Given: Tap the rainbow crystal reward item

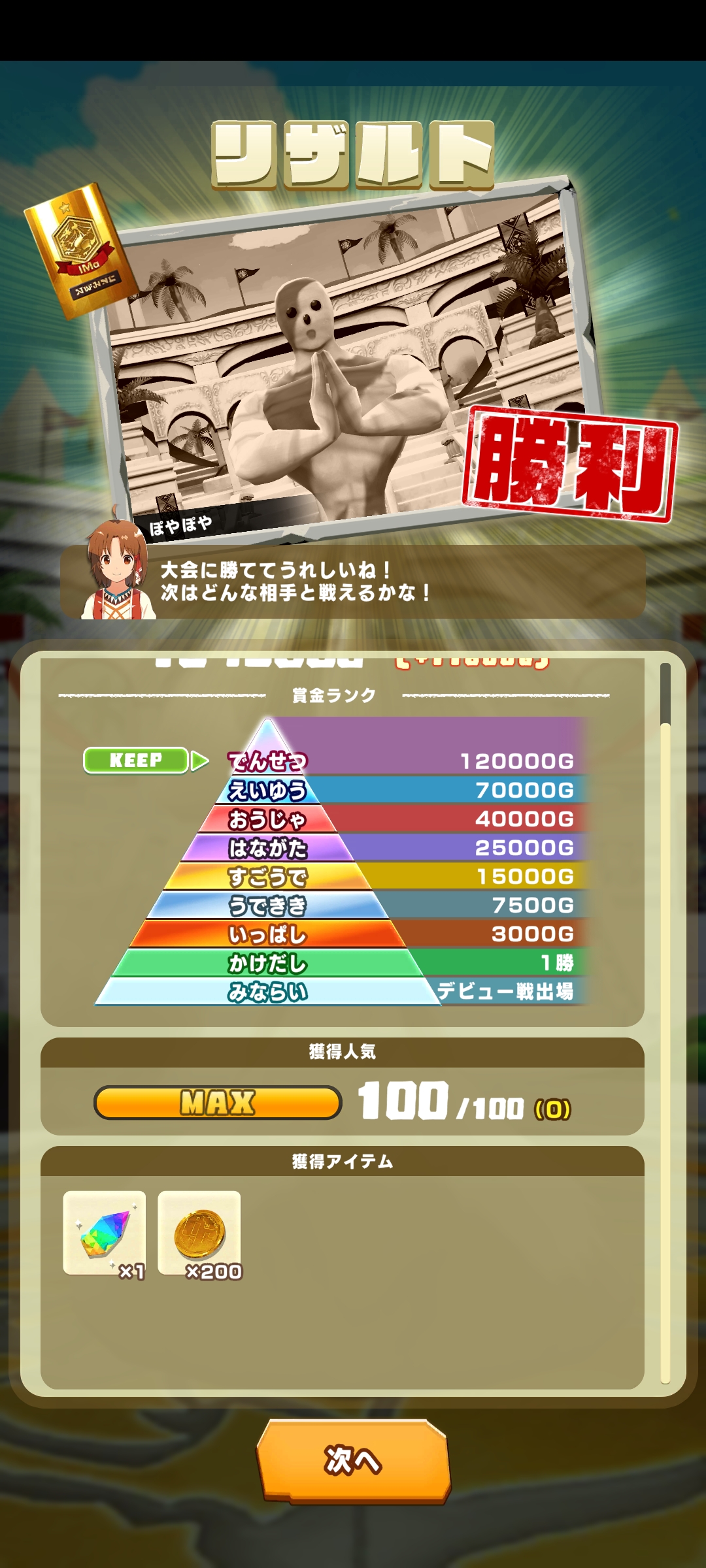Looking at the screenshot, I should tap(105, 1232).
